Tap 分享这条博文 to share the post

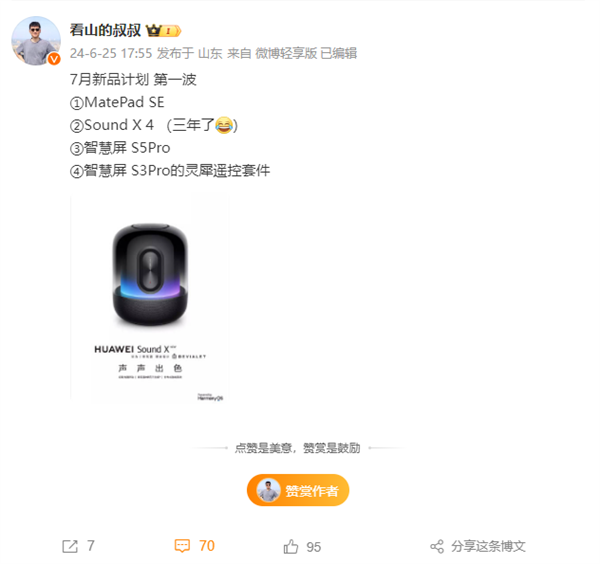point(477,546)
